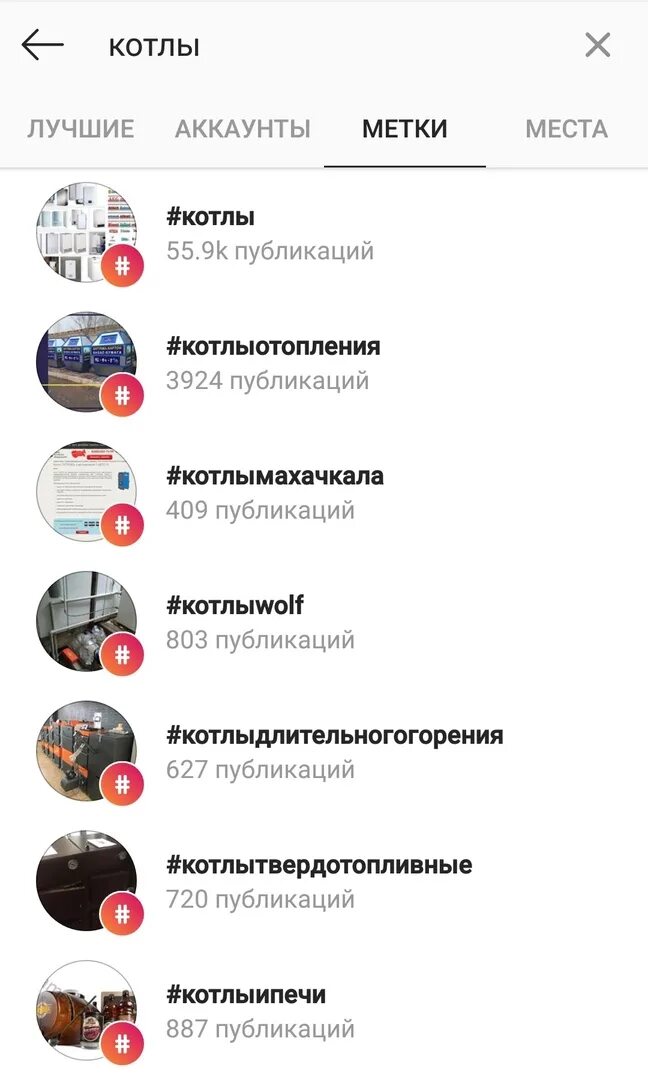This screenshot has width=648, height=1080.
Task: Switch to the АККАУНТЫ tab
Action: point(243,129)
